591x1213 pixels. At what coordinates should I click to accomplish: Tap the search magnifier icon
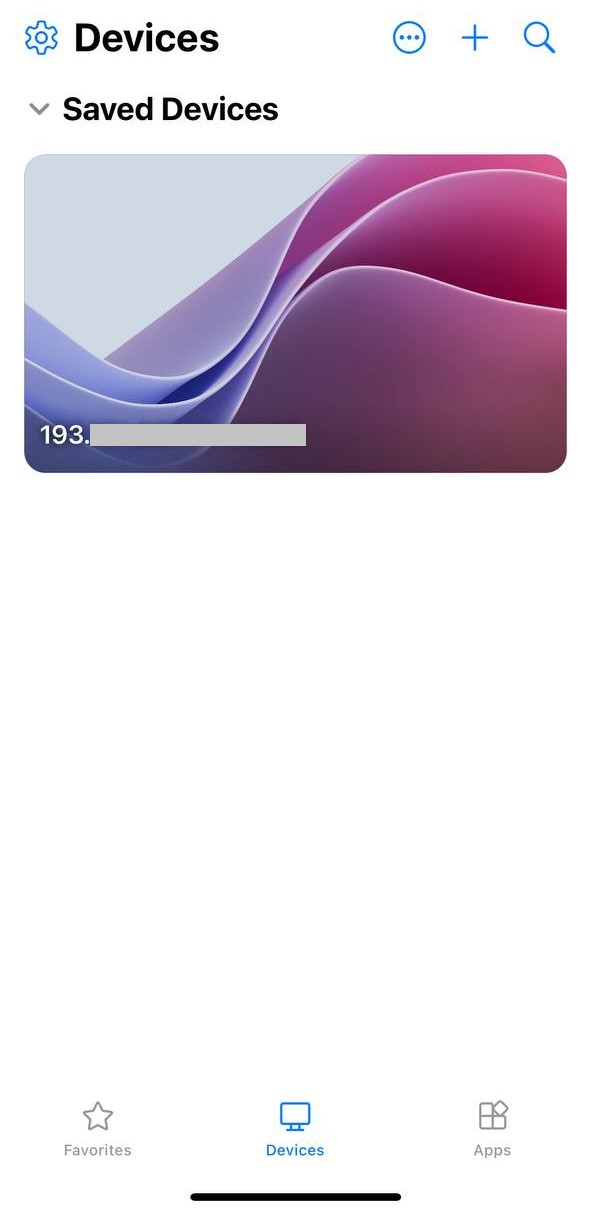[539, 38]
